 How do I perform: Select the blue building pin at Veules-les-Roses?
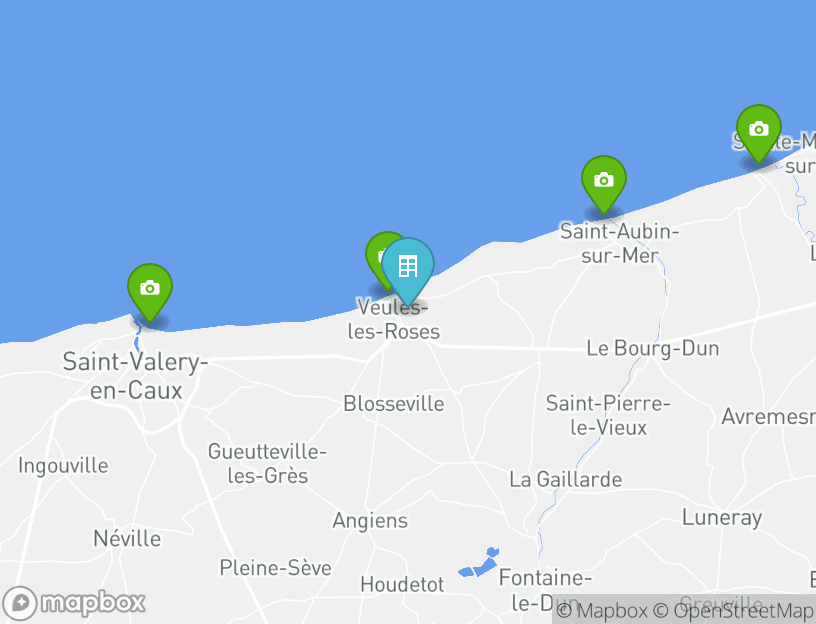tap(408, 267)
